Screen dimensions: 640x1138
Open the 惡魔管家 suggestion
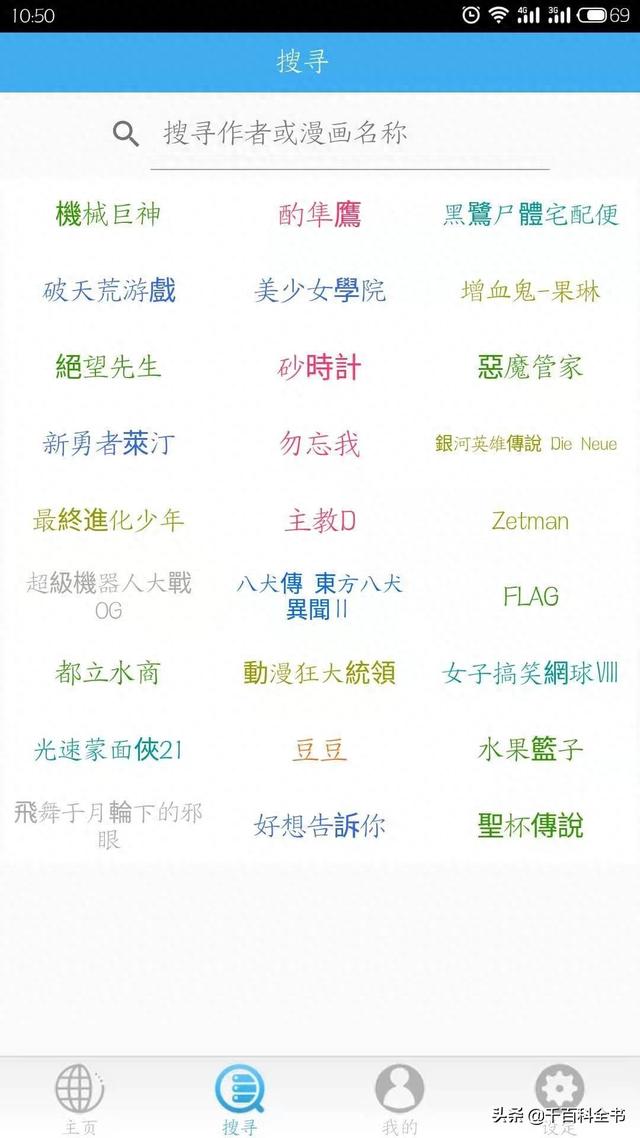coord(530,367)
